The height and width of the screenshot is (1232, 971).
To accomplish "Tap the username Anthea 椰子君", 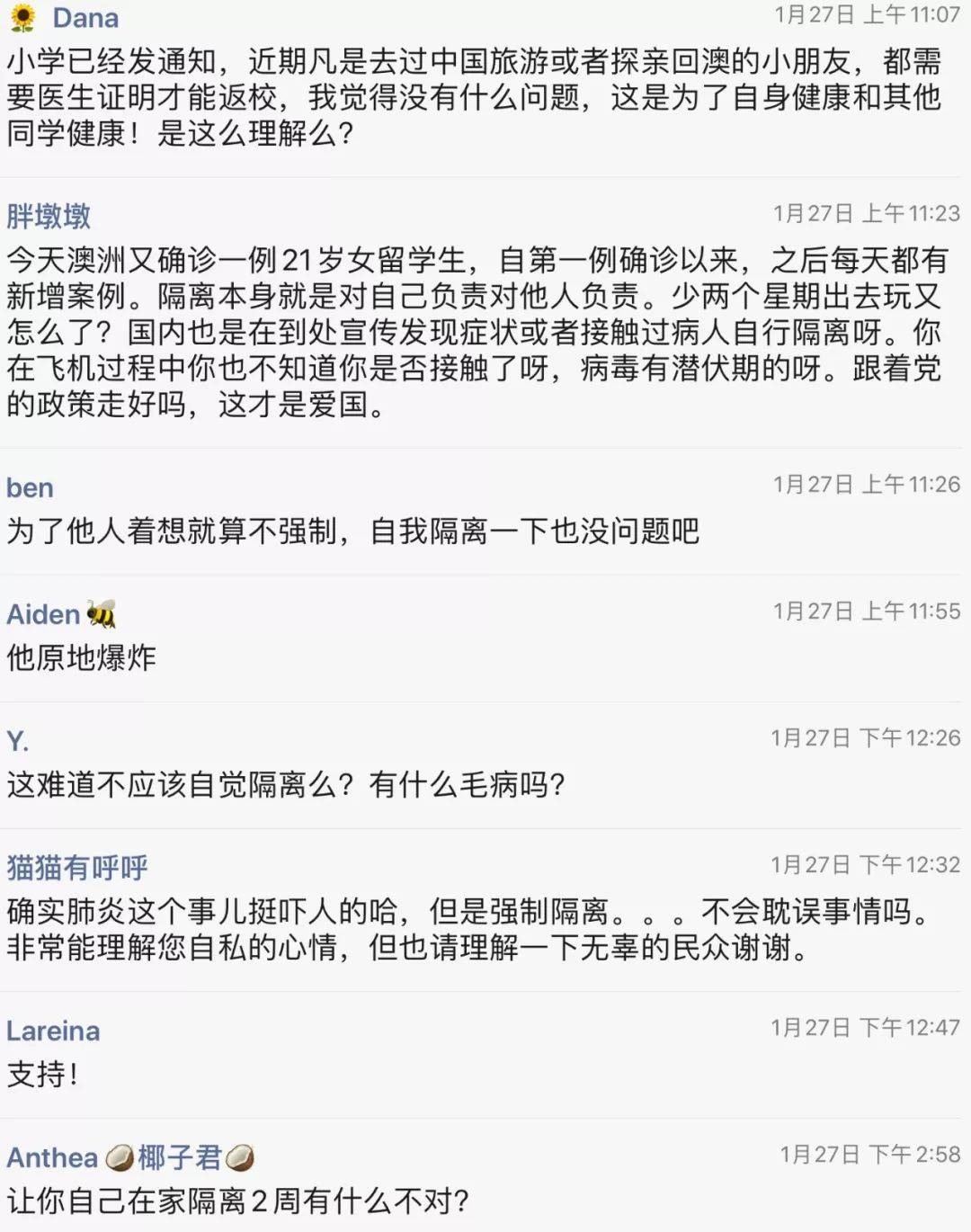I will point(126,1157).
